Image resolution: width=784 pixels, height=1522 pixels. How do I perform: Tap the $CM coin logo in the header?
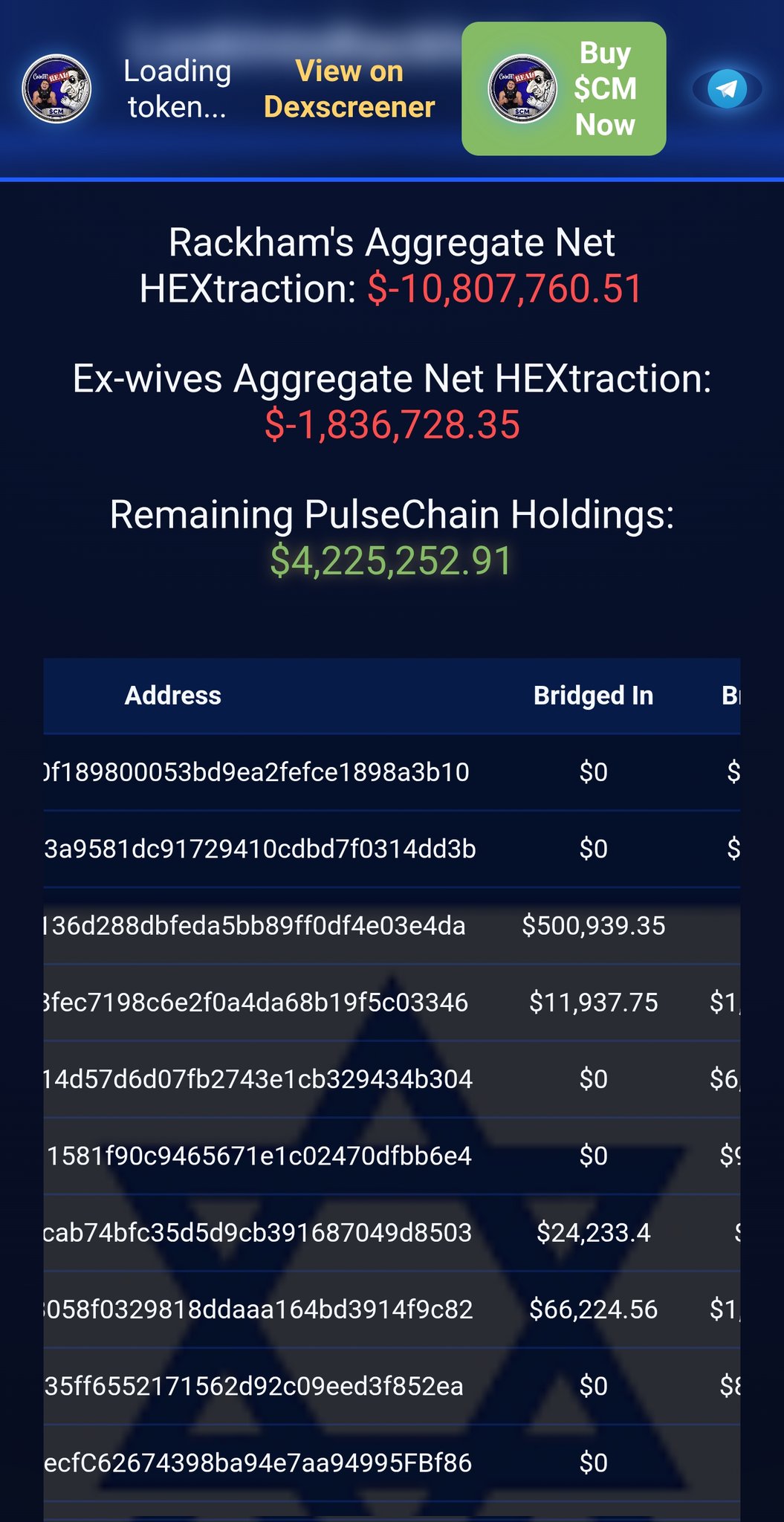(x=56, y=89)
